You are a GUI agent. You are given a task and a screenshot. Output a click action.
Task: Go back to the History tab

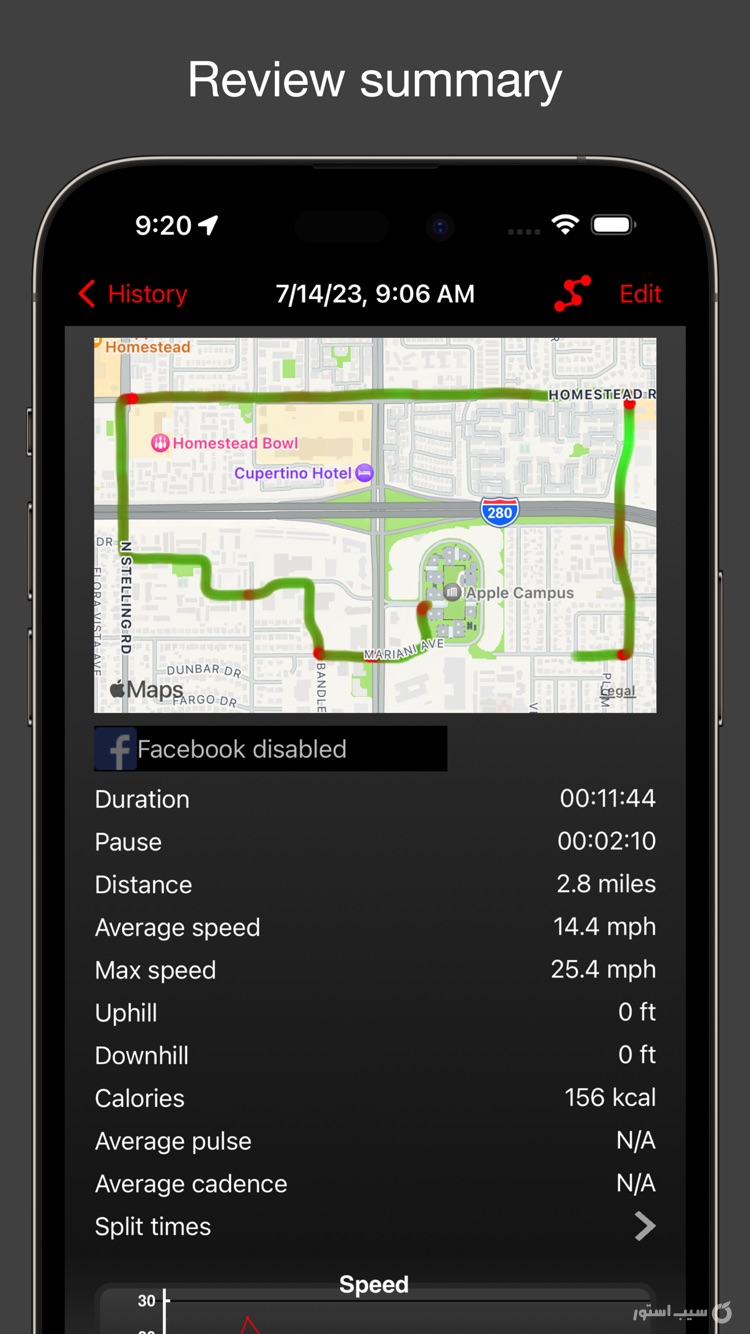point(148,293)
